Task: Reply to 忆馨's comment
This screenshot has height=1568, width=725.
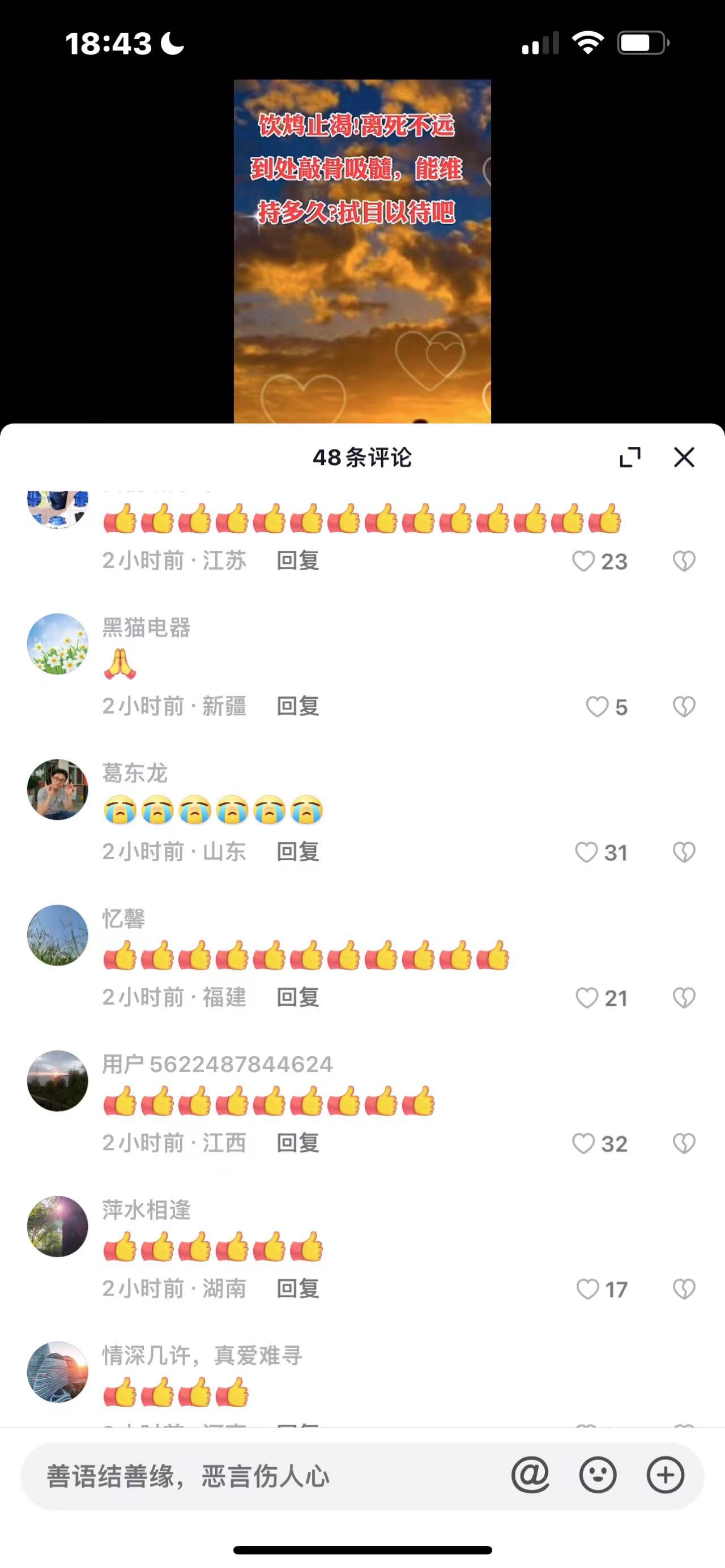Action: (298, 997)
